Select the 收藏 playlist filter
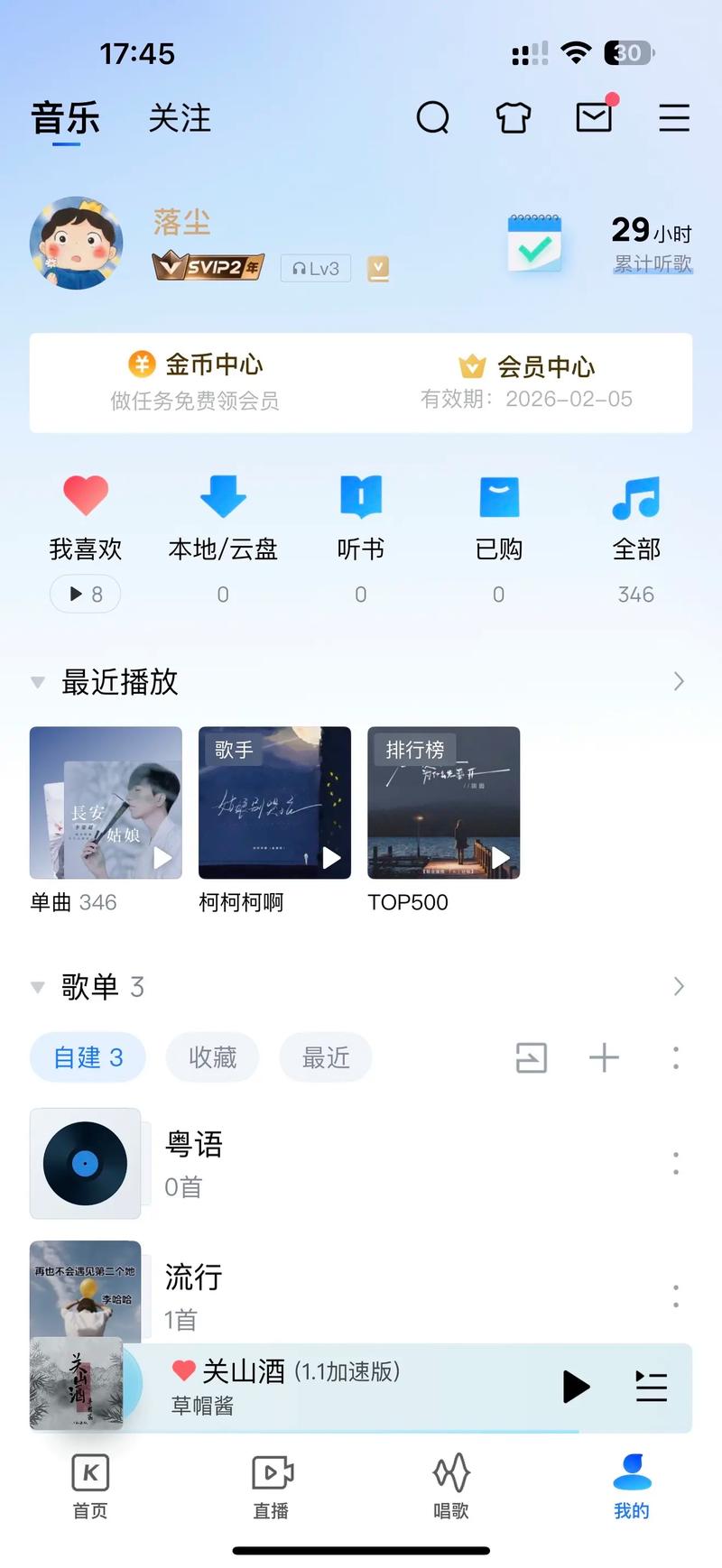722x1568 pixels. 212,1057
